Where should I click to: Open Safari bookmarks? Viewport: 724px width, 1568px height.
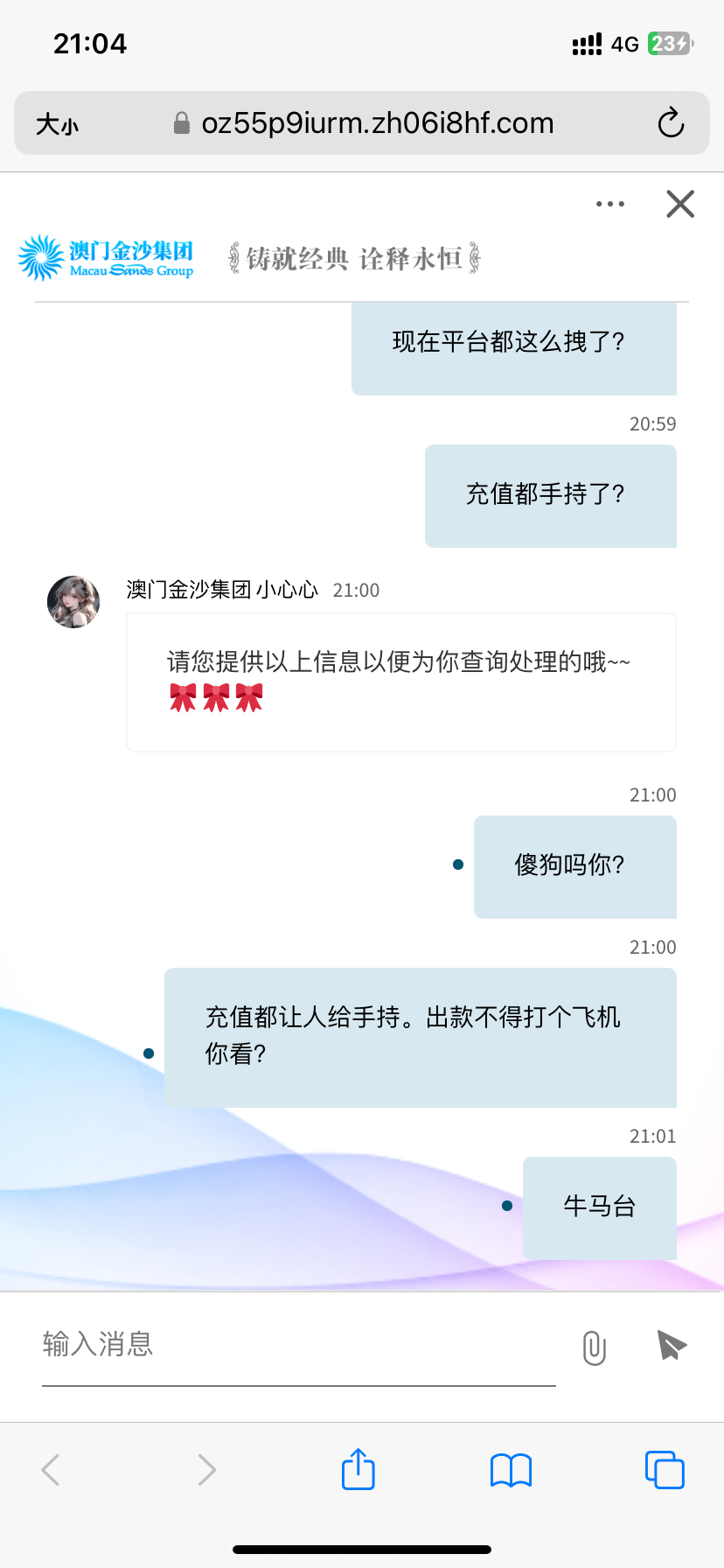point(512,1470)
